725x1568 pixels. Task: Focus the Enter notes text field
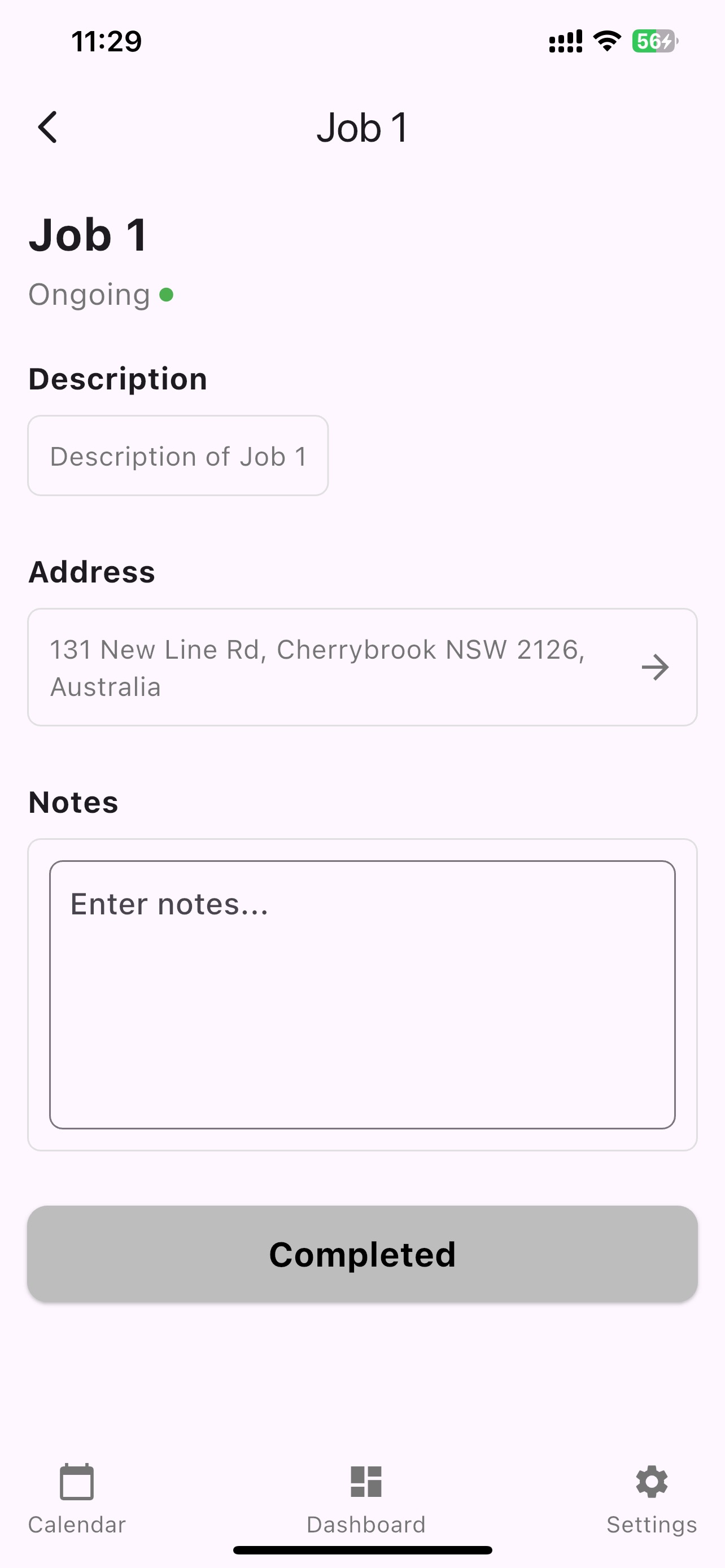(362, 994)
